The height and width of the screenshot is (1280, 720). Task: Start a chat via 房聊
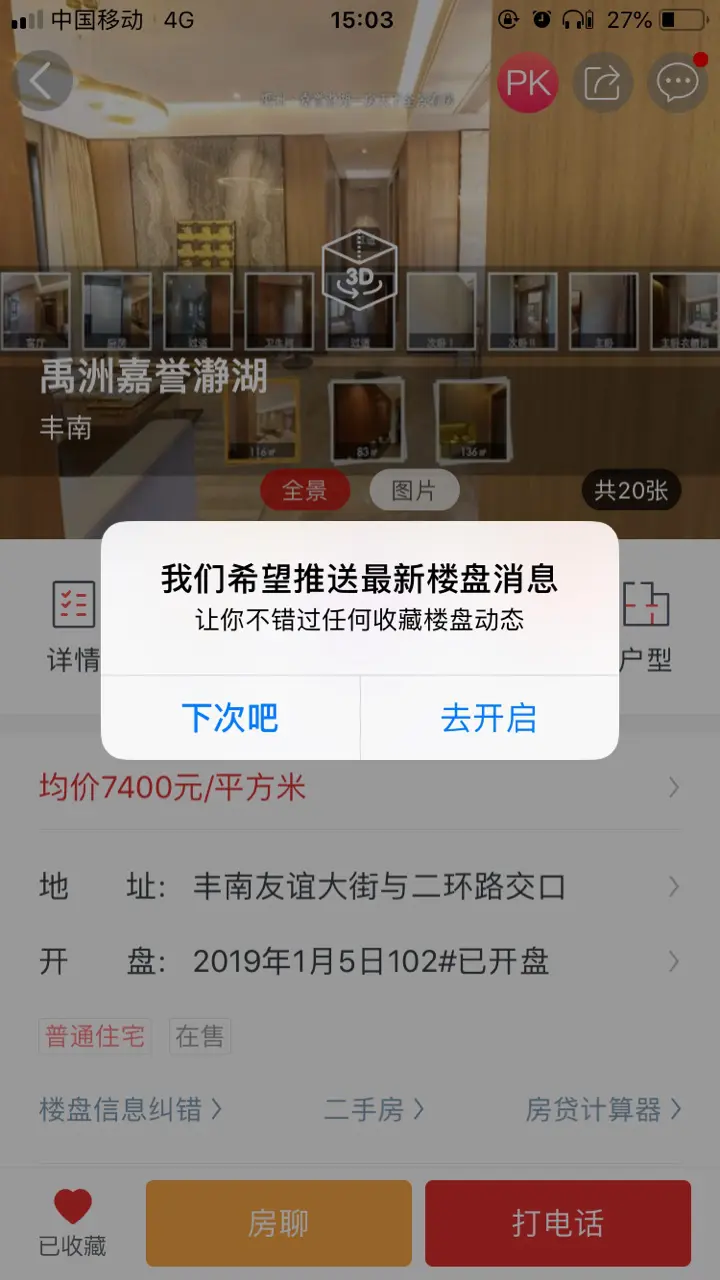(x=279, y=1223)
